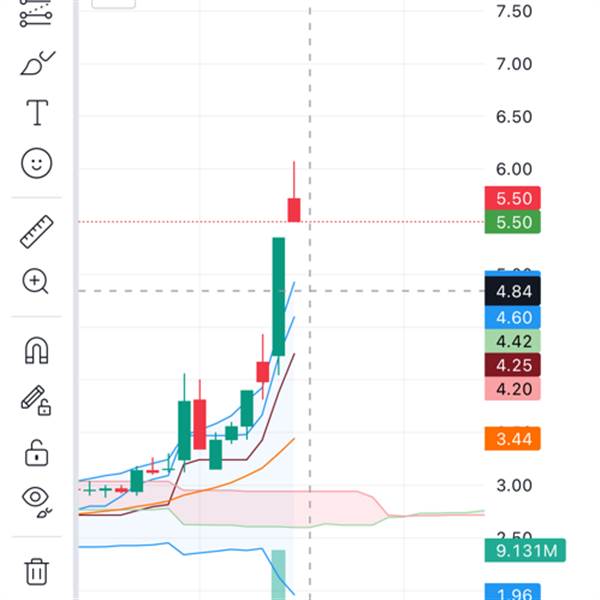This screenshot has width=600, height=600.
Task: Activate the zoom in tool
Action: point(36,282)
